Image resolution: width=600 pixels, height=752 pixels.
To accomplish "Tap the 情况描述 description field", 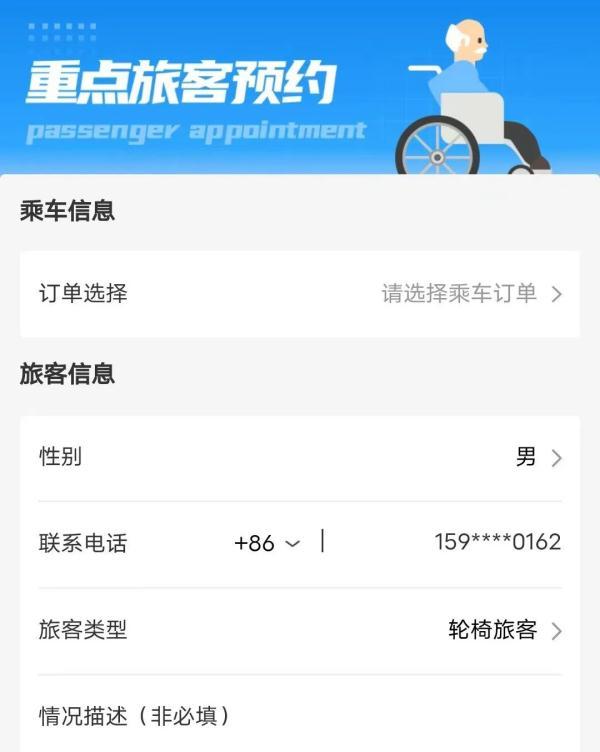I will pos(300,717).
